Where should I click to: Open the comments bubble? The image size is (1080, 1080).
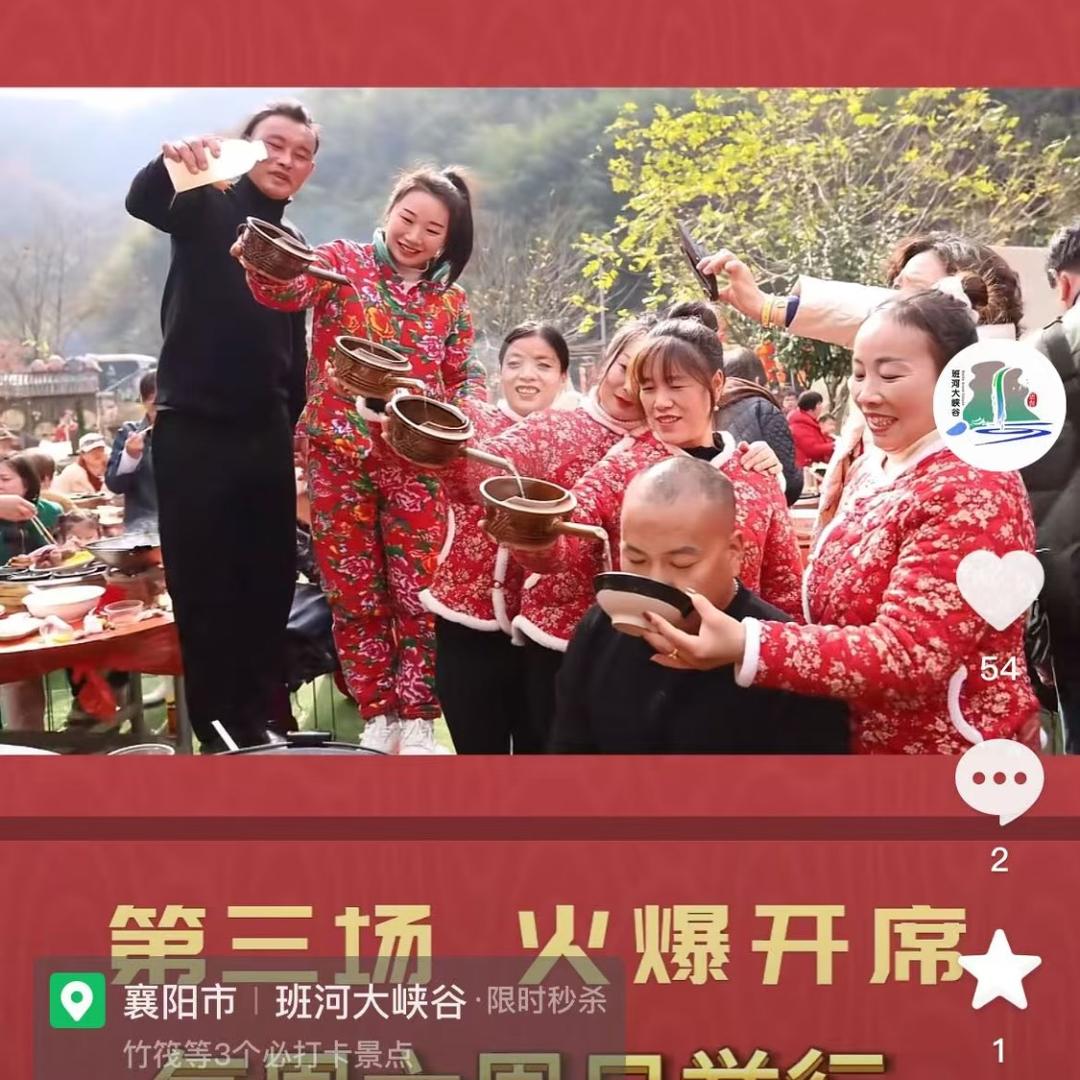[x=999, y=782]
